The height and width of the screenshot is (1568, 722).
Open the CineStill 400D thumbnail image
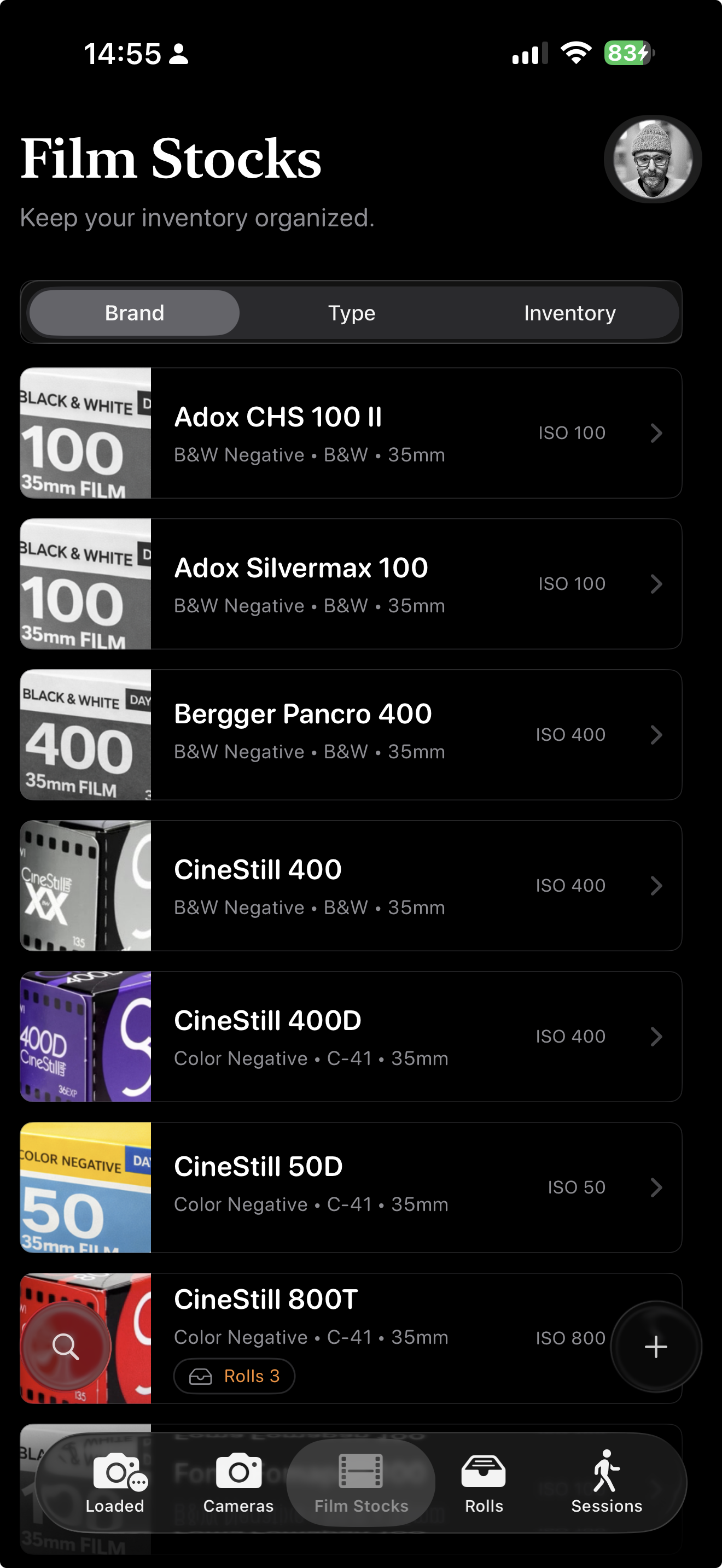(86, 1036)
